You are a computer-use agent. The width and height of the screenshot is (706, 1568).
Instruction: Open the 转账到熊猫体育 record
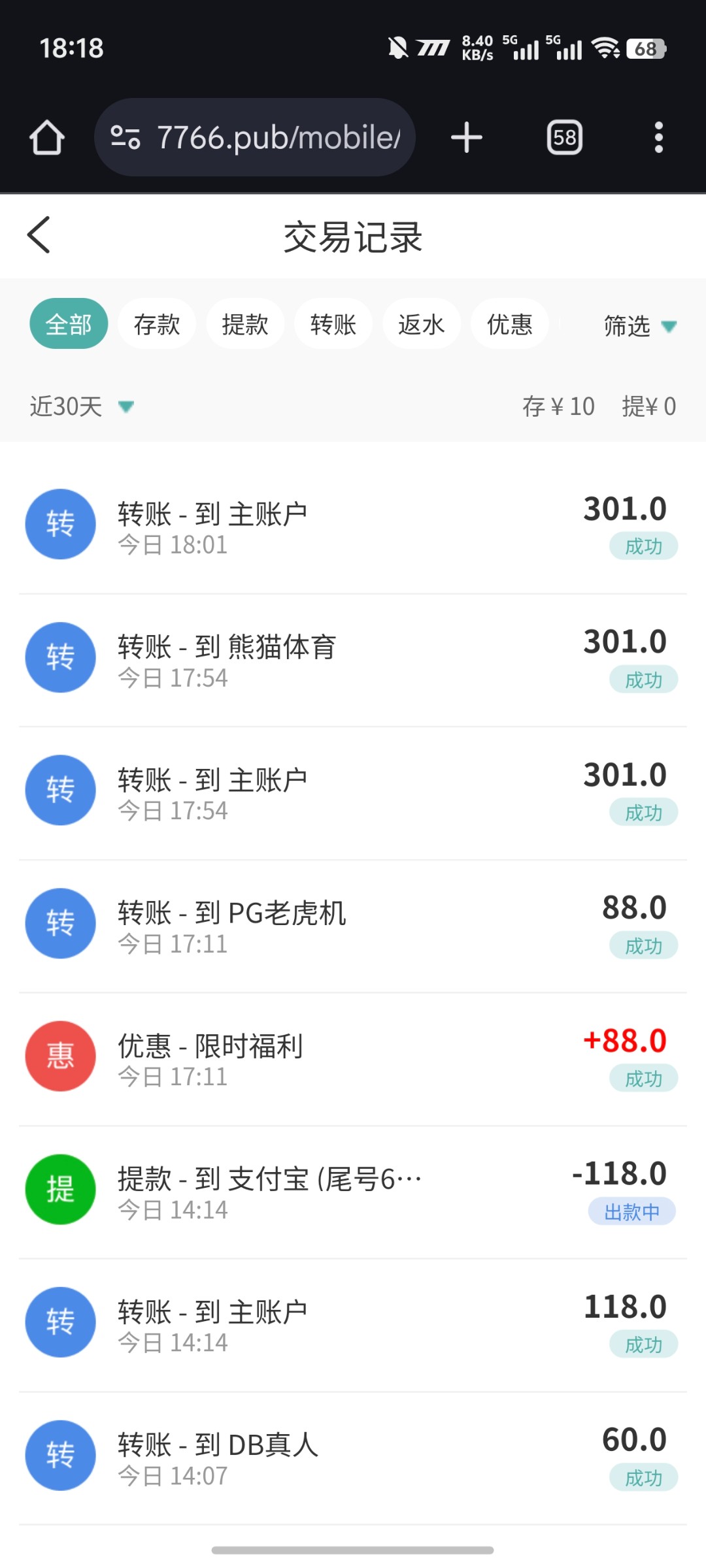pyautogui.click(x=353, y=660)
